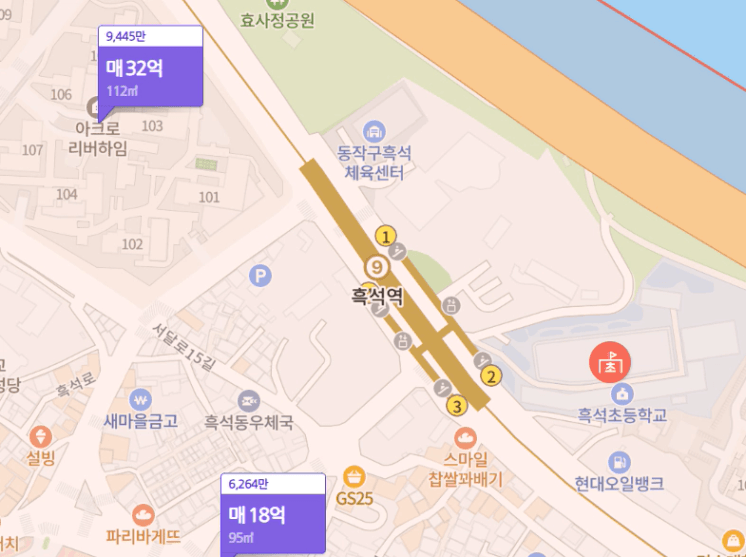
Task: Select the 동작구흑석 체육센터 map marker
Action: click(x=374, y=131)
